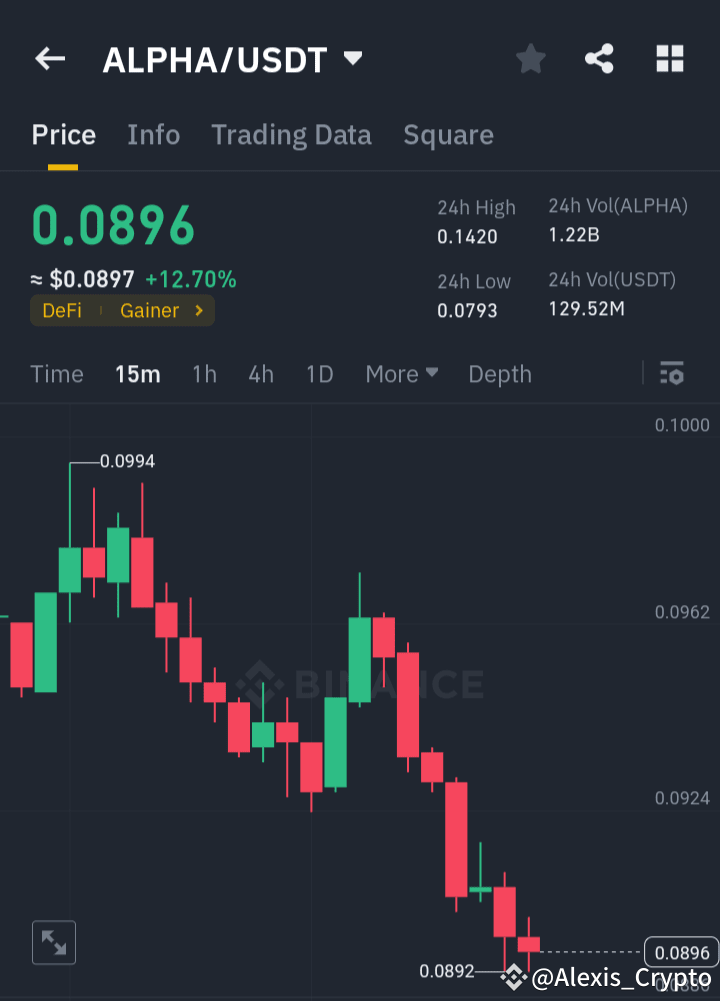This screenshot has width=720, height=1001.
Task: Switch to the 1D candle view
Action: [x=319, y=373]
